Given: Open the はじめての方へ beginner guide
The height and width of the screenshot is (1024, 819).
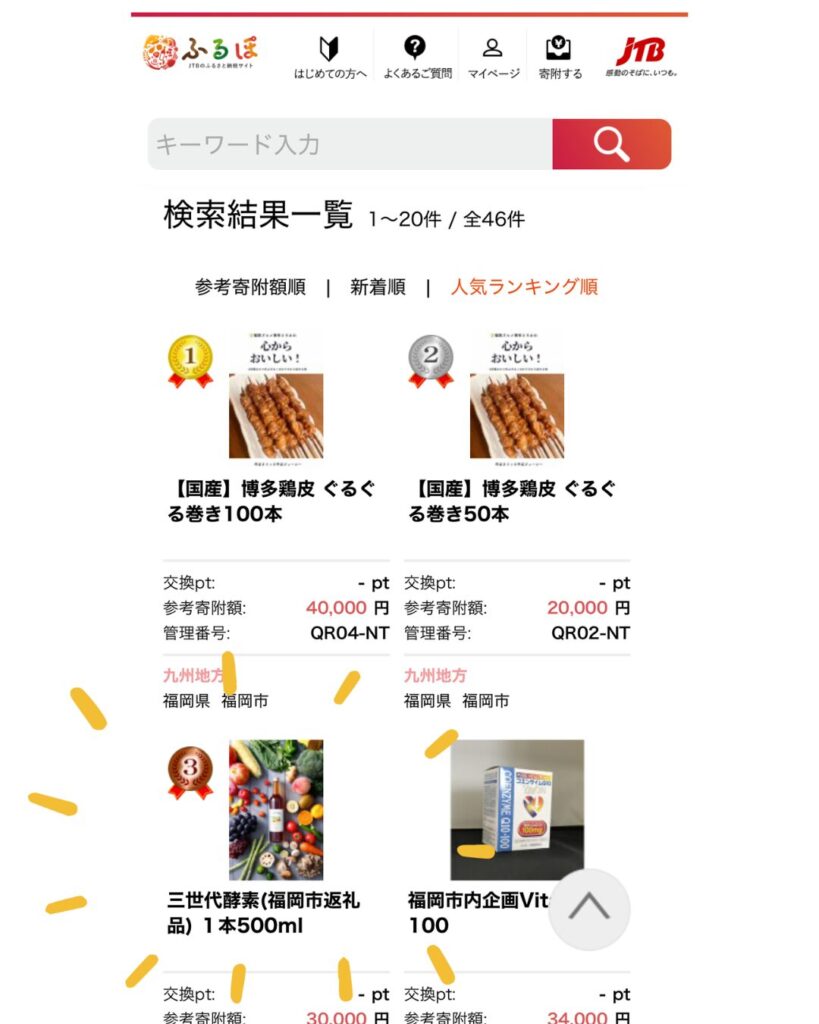Looking at the screenshot, I should (x=329, y=57).
